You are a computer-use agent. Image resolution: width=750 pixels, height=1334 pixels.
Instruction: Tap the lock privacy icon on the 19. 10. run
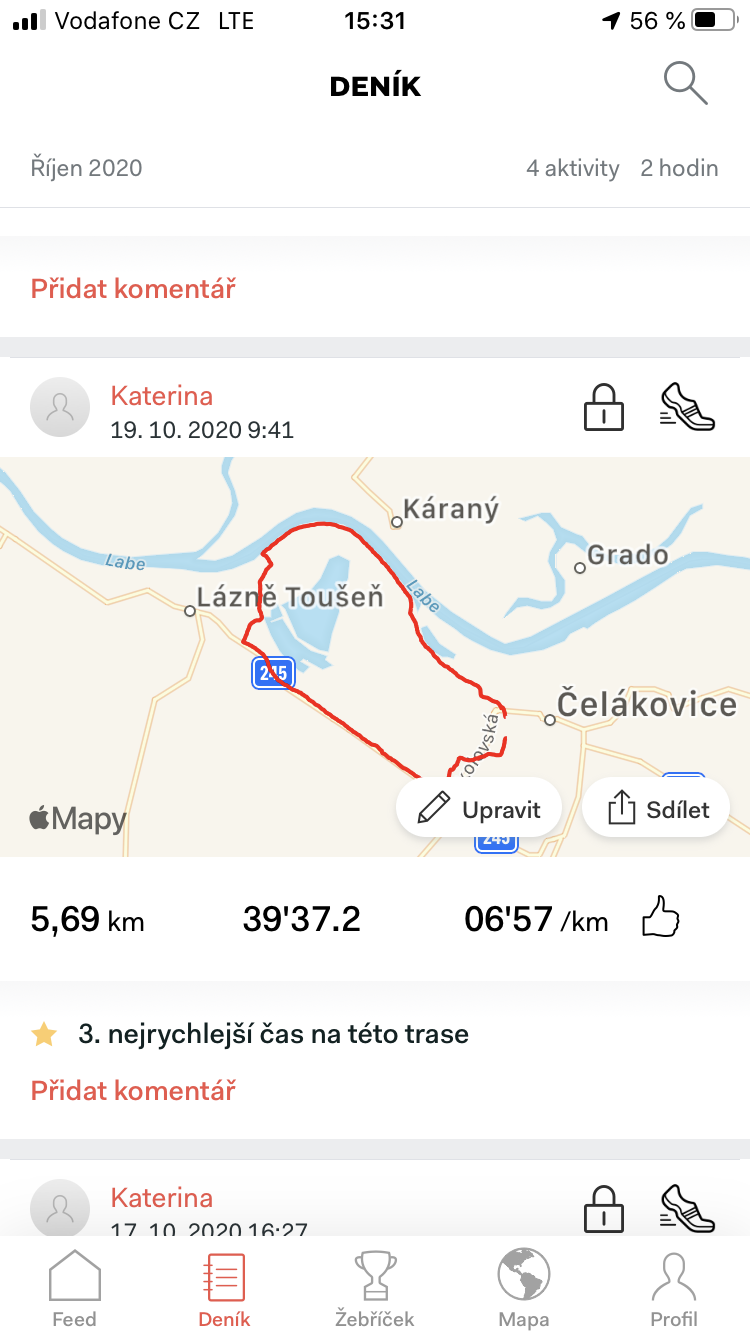[x=604, y=408]
